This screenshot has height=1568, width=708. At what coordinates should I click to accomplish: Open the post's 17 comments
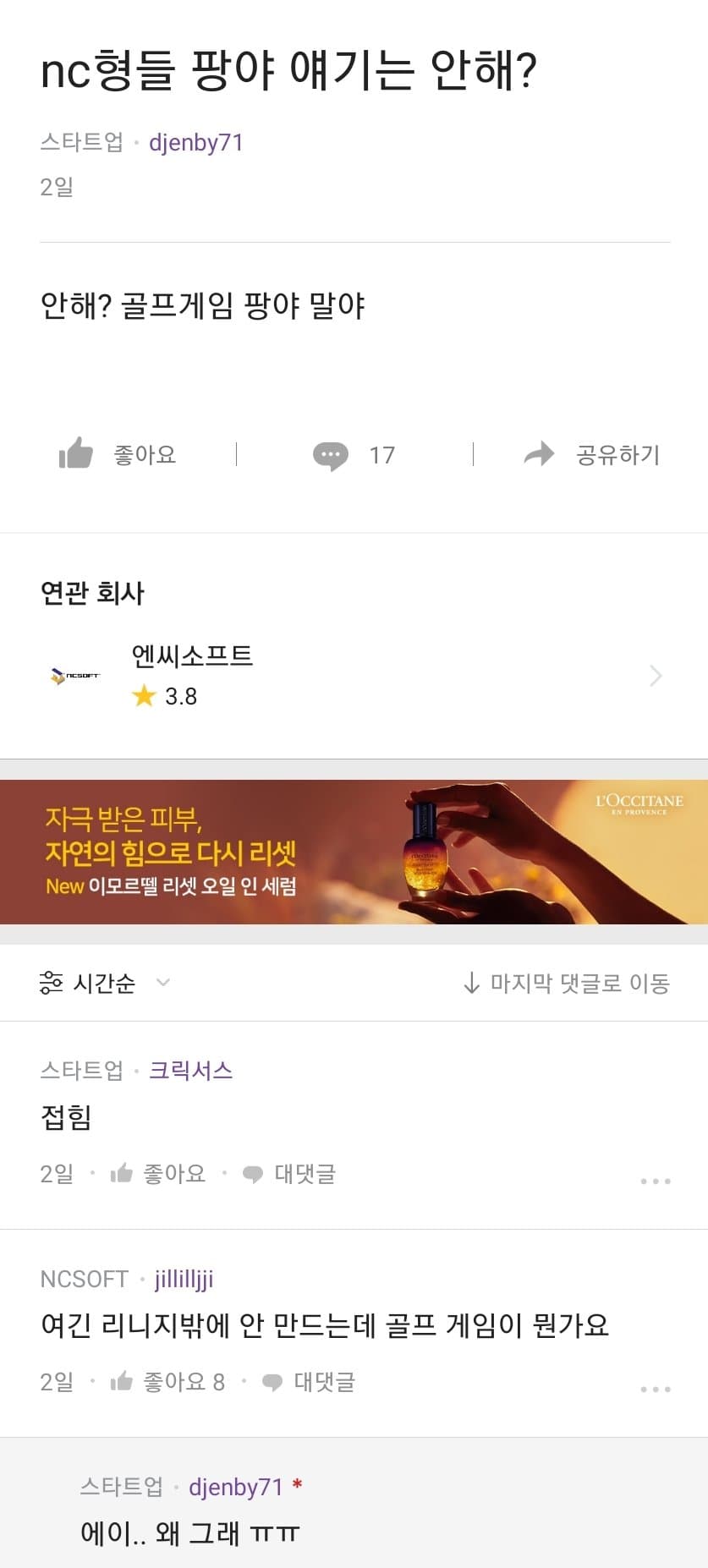[354, 455]
